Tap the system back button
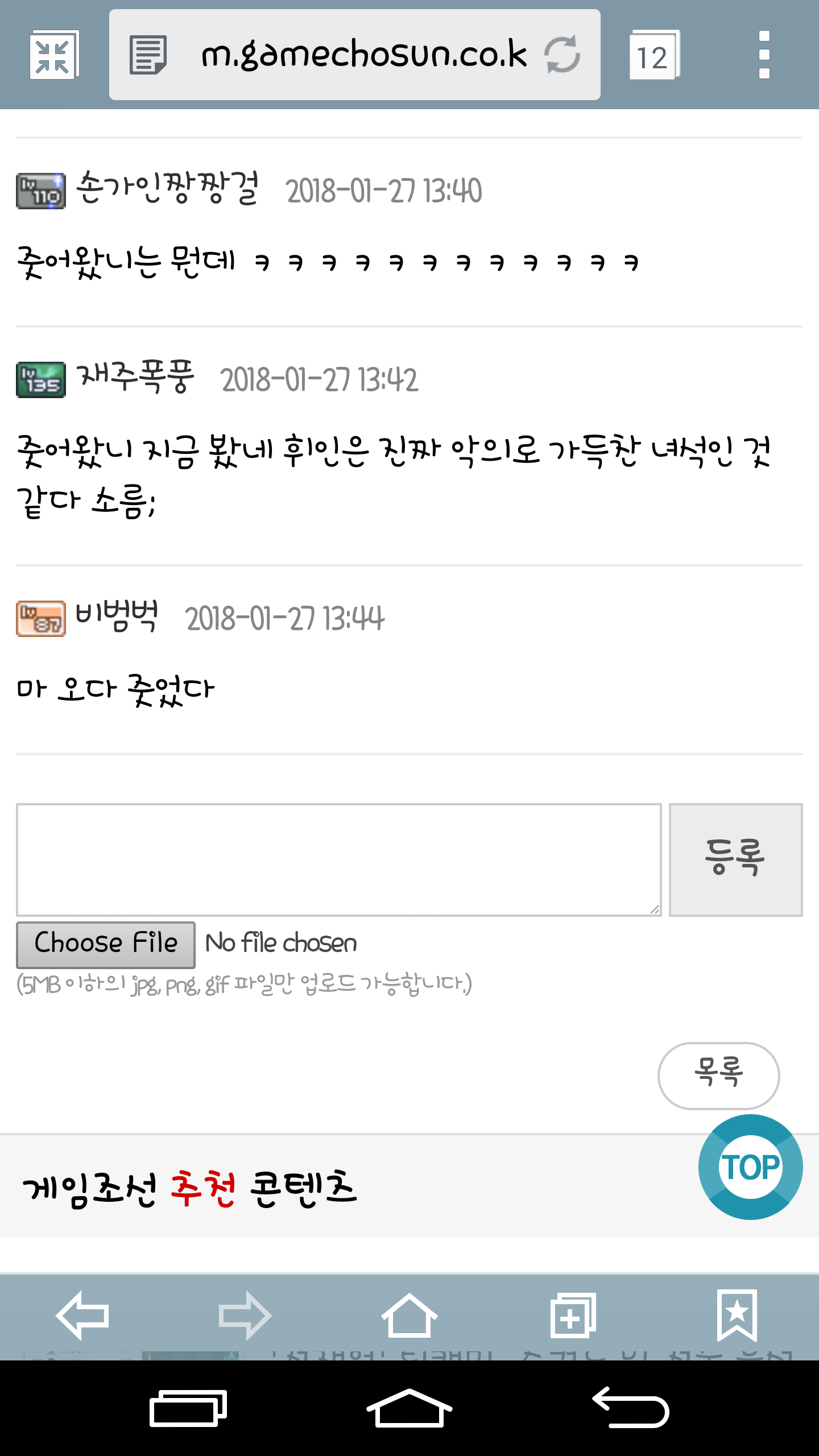Viewport: 819px width, 1456px height. pos(631,1408)
